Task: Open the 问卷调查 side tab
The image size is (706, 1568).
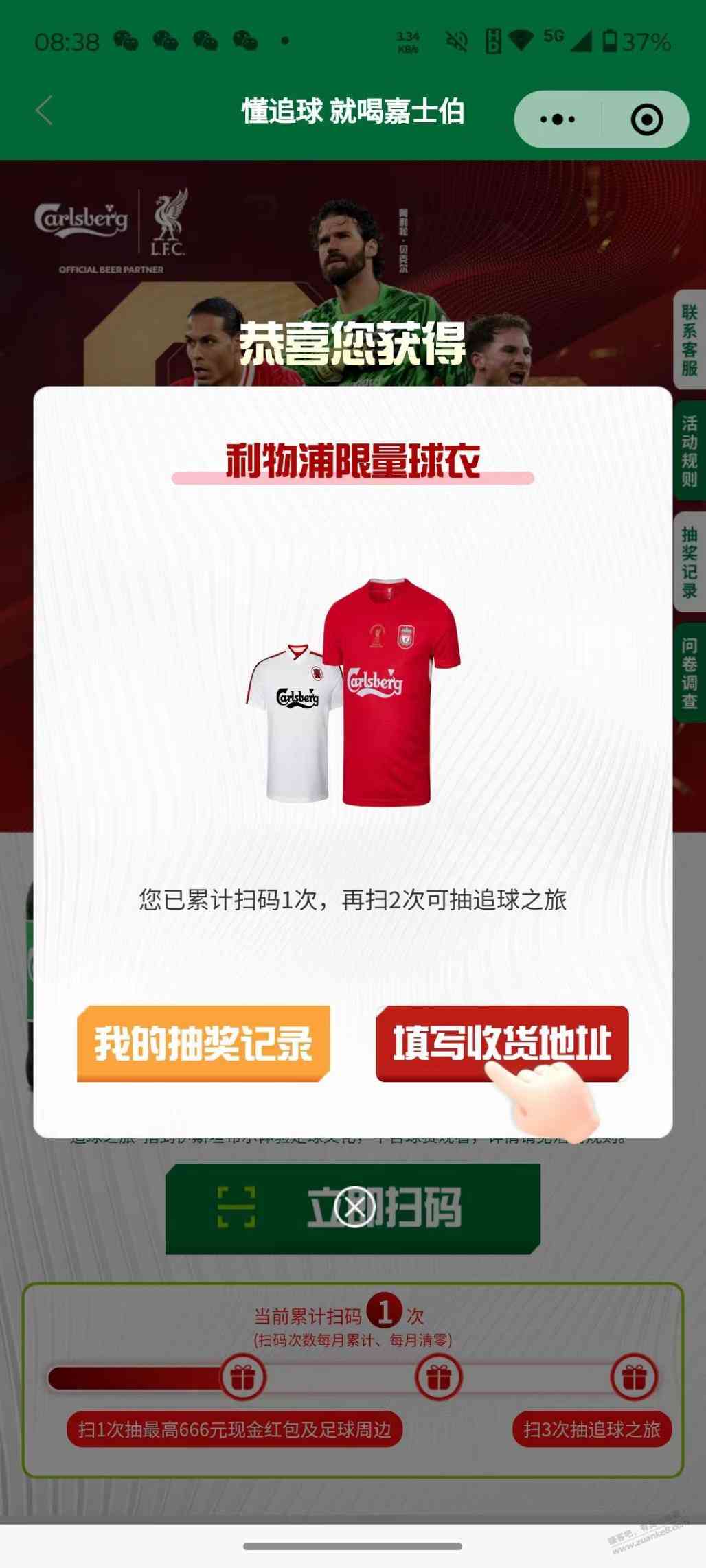Action: 689,673
